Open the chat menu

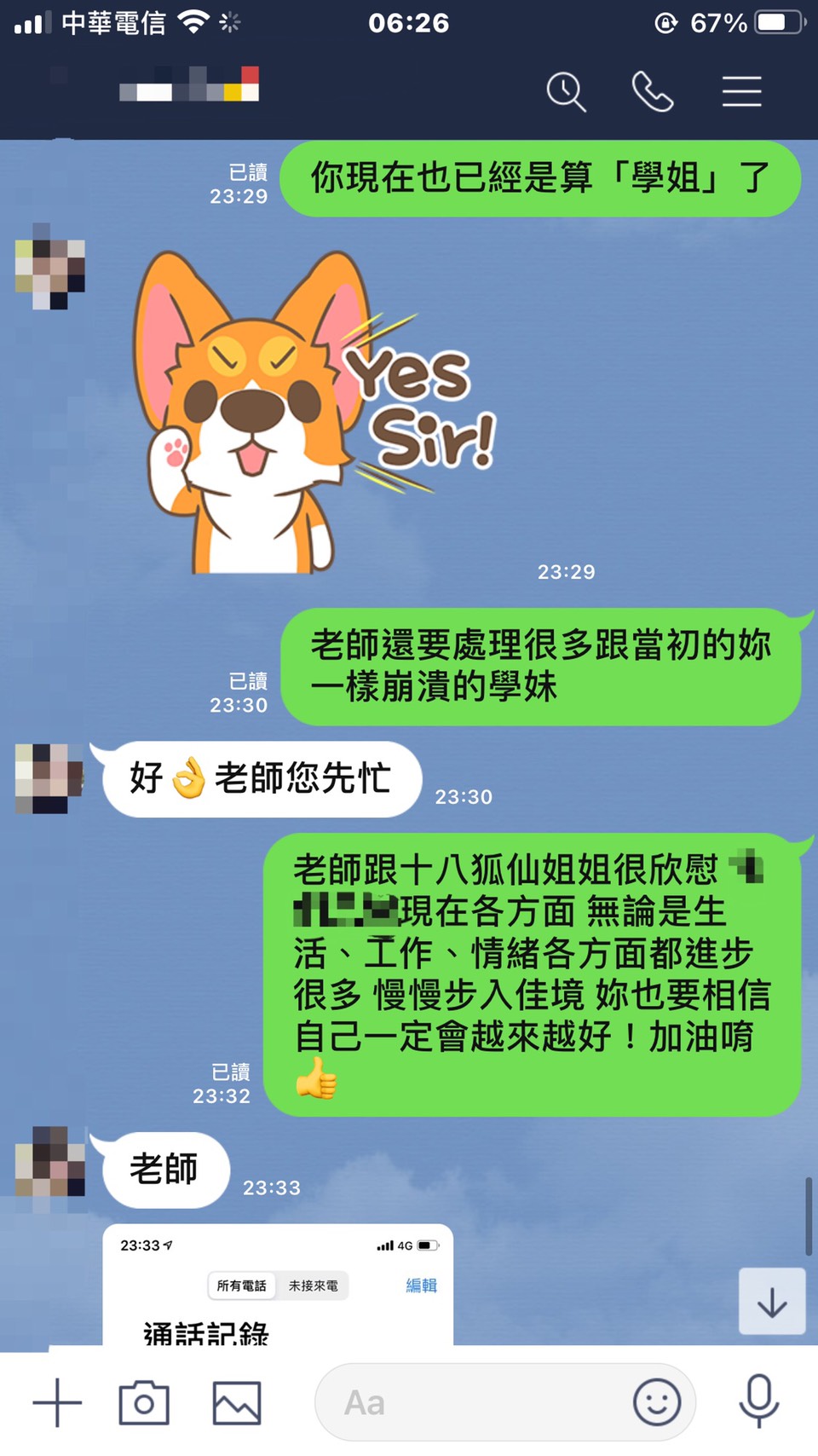[x=741, y=91]
